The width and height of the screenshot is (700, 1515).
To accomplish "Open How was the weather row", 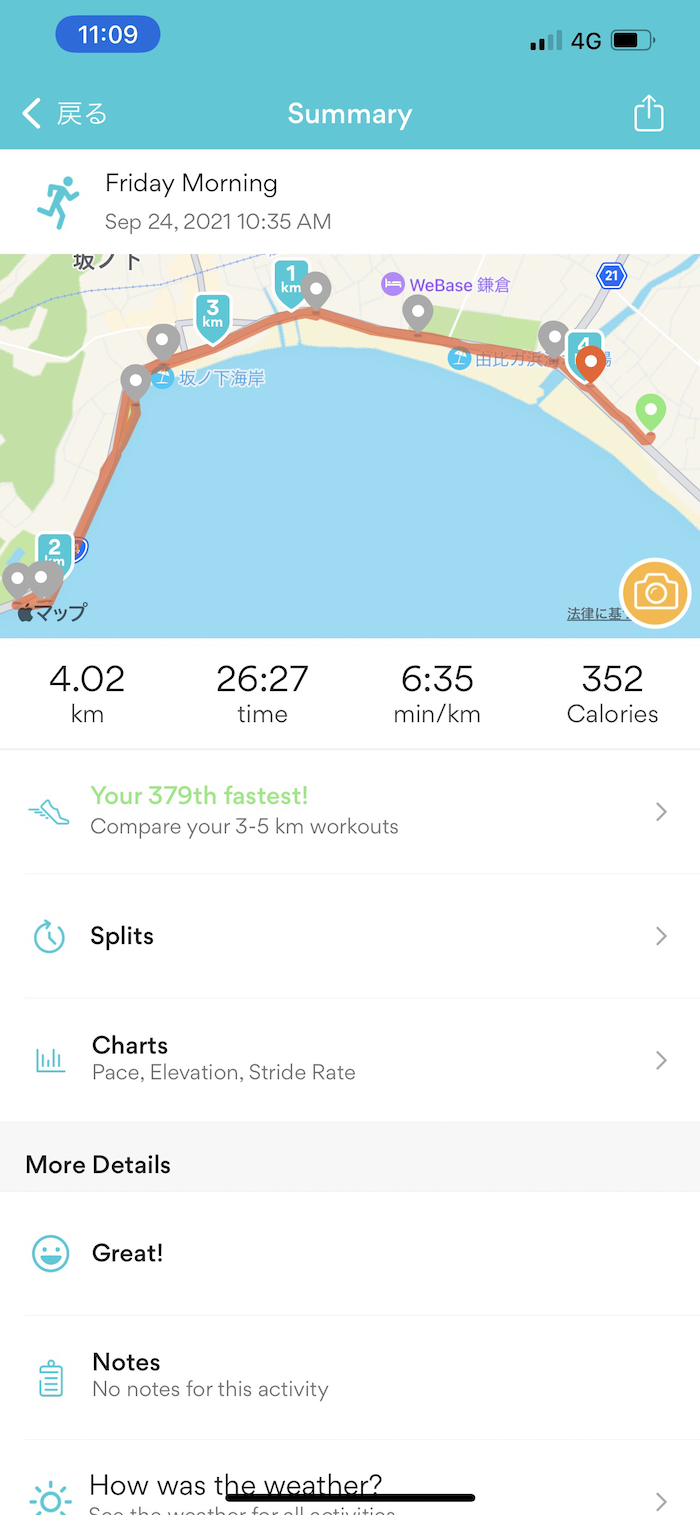I will (x=349, y=1490).
